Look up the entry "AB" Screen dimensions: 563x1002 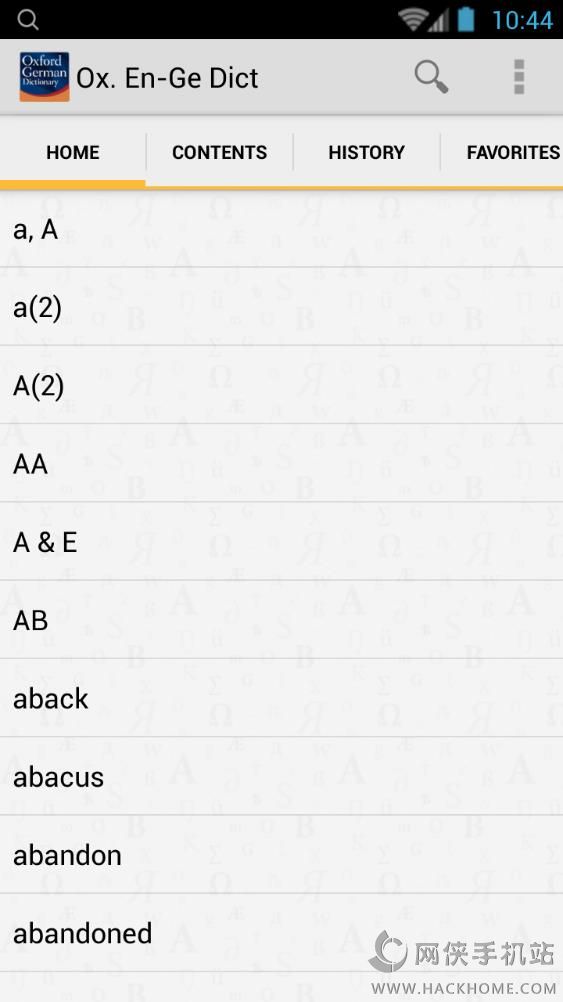(281, 620)
